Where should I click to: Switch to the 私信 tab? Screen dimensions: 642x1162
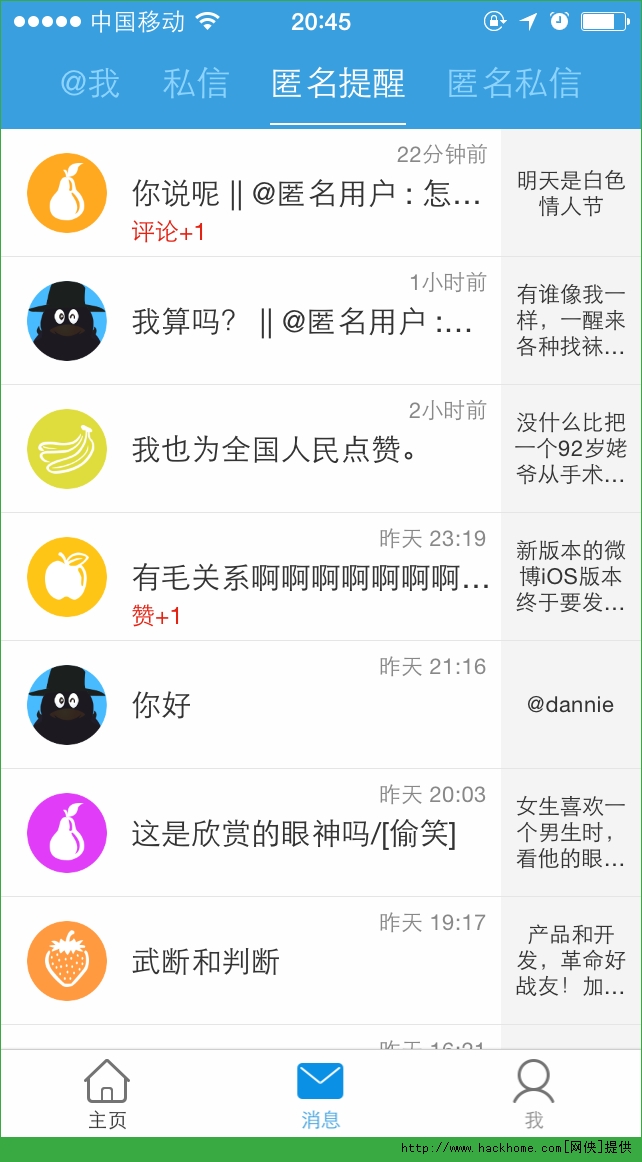click(x=196, y=83)
